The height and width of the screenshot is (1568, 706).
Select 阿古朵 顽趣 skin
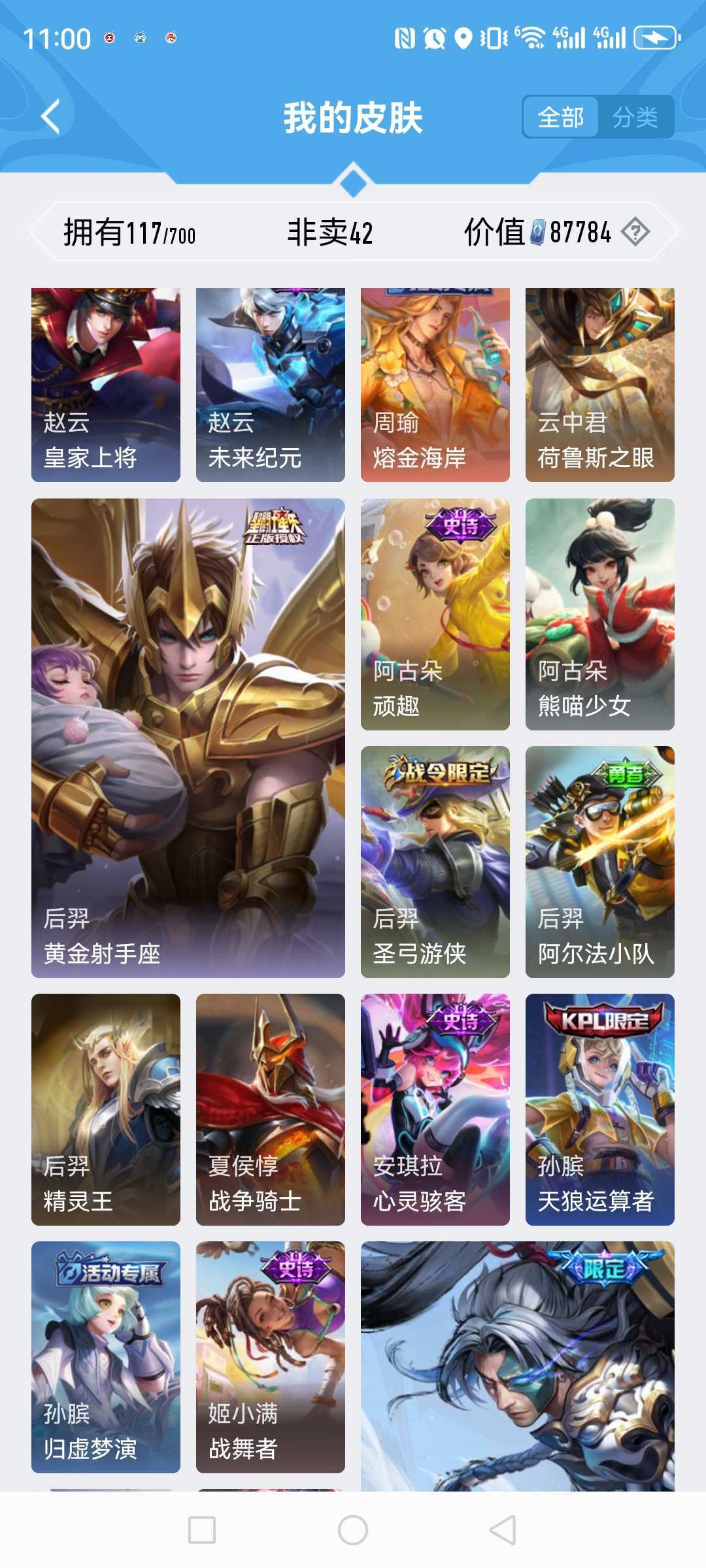[x=435, y=614]
